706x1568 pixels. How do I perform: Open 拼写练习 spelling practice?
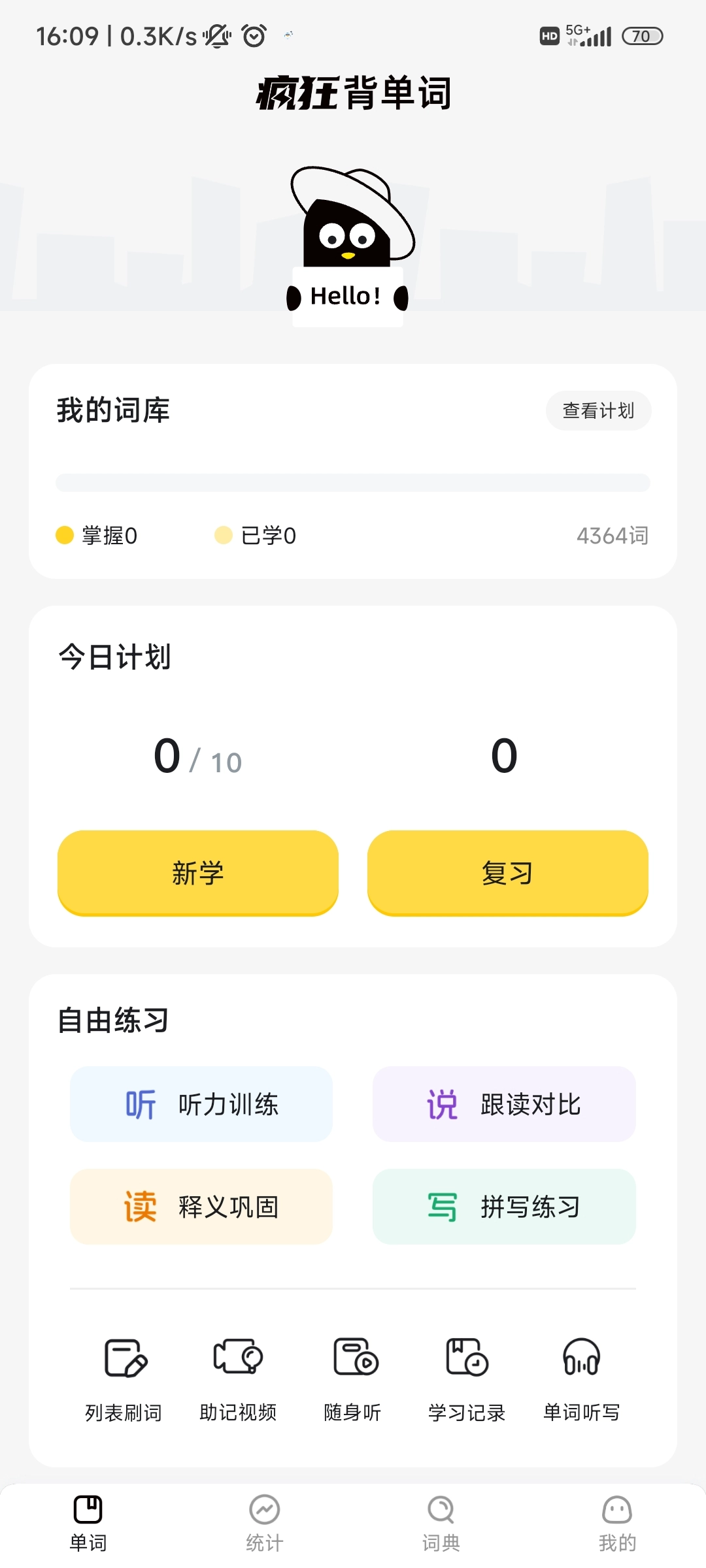click(x=504, y=1207)
